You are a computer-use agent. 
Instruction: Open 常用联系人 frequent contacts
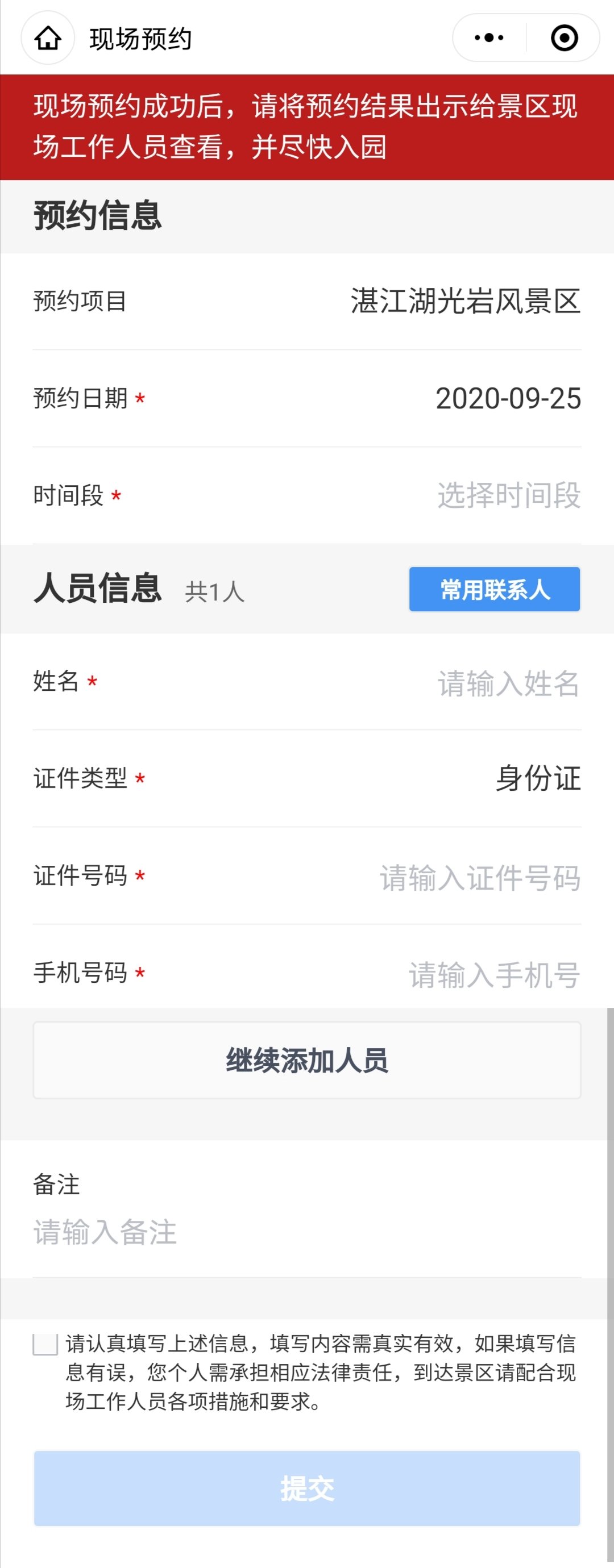pyautogui.click(x=494, y=589)
